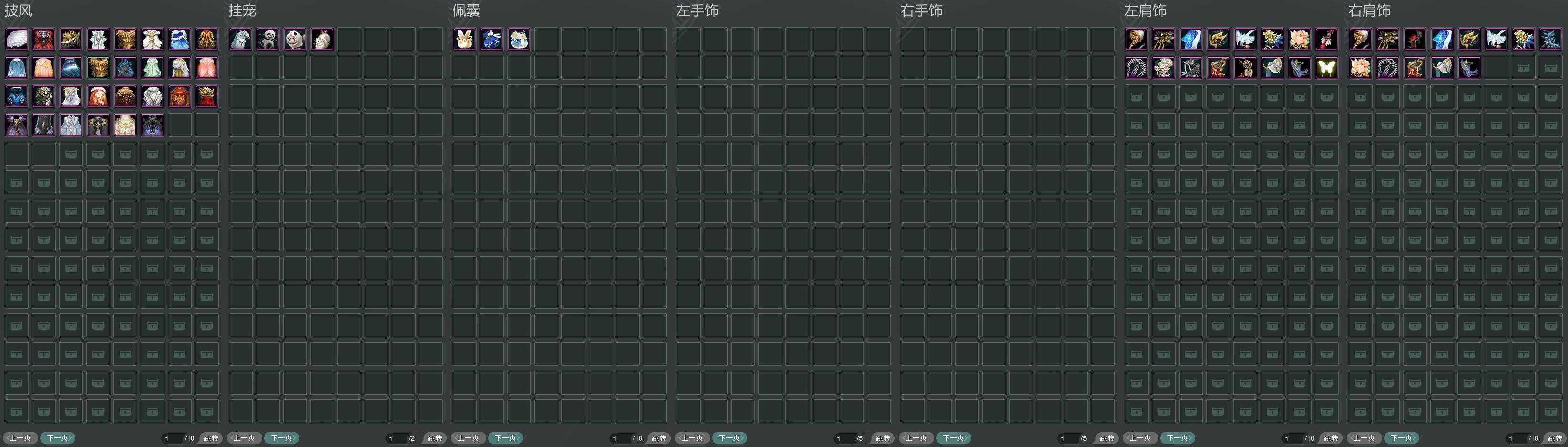Viewport: 1568px width, 447px height.
Task: Go to next page of 左手饰 panel
Action: [x=730, y=438]
